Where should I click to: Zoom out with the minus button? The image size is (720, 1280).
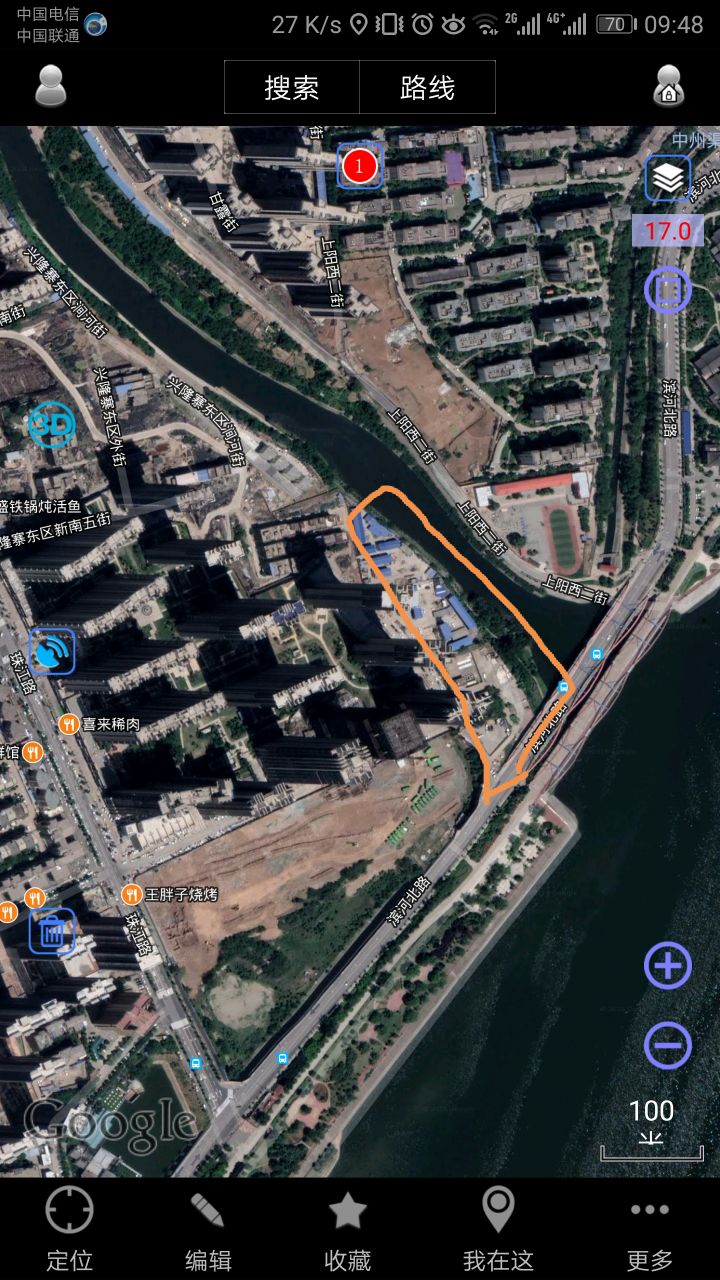click(x=667, y=1046)
